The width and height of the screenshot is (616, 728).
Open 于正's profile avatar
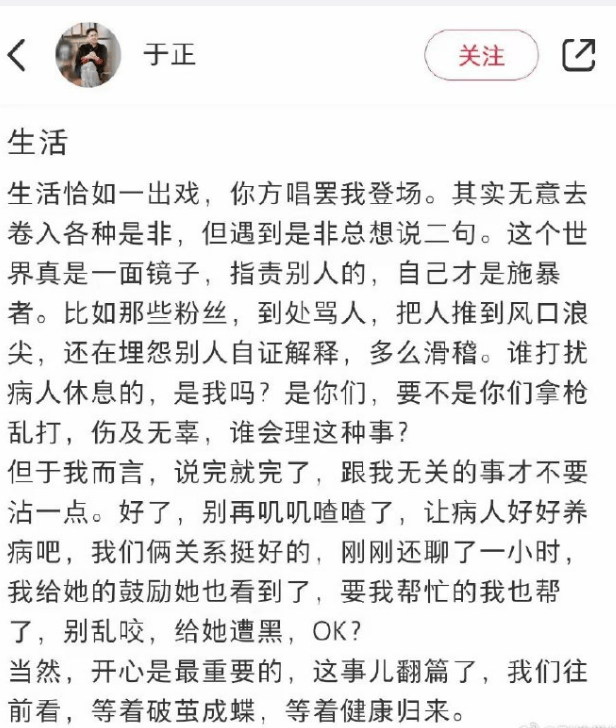[88, 55]
